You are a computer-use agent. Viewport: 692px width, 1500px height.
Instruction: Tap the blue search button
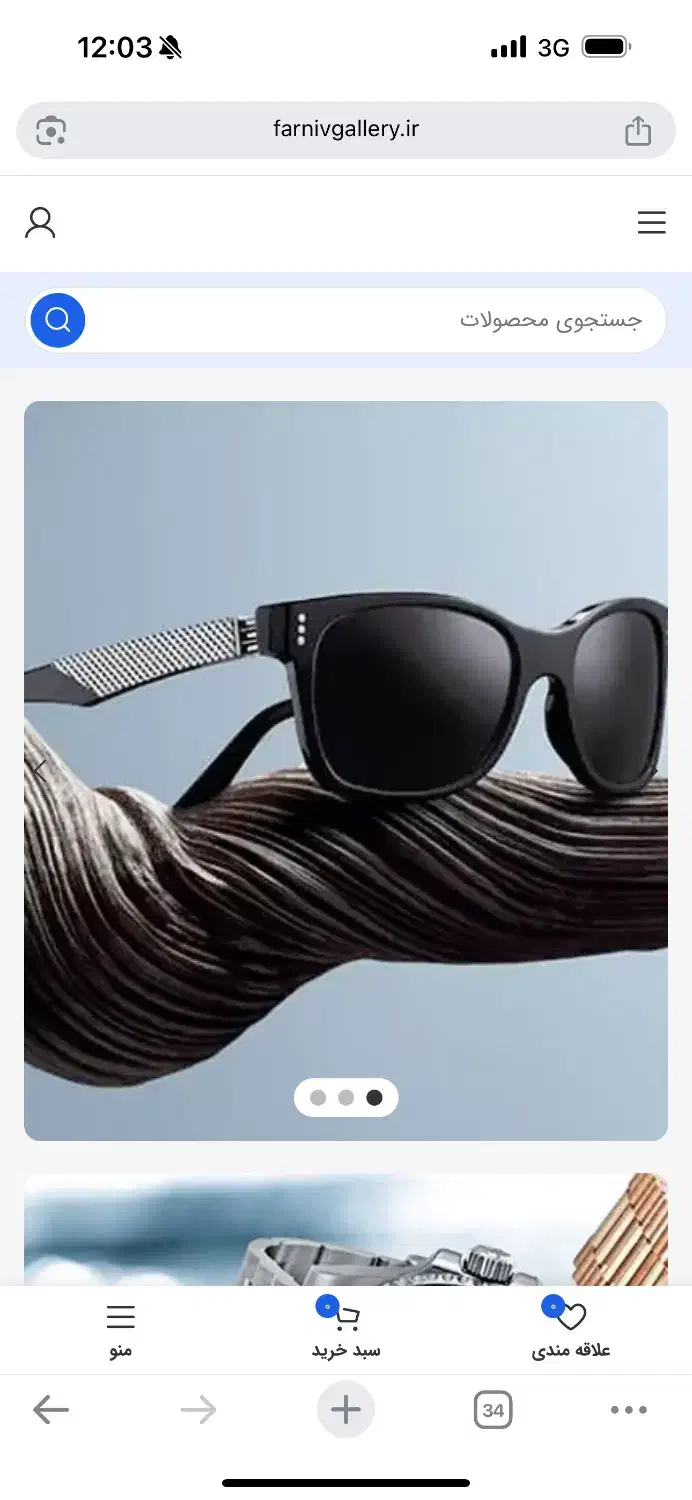pos(58,320)
